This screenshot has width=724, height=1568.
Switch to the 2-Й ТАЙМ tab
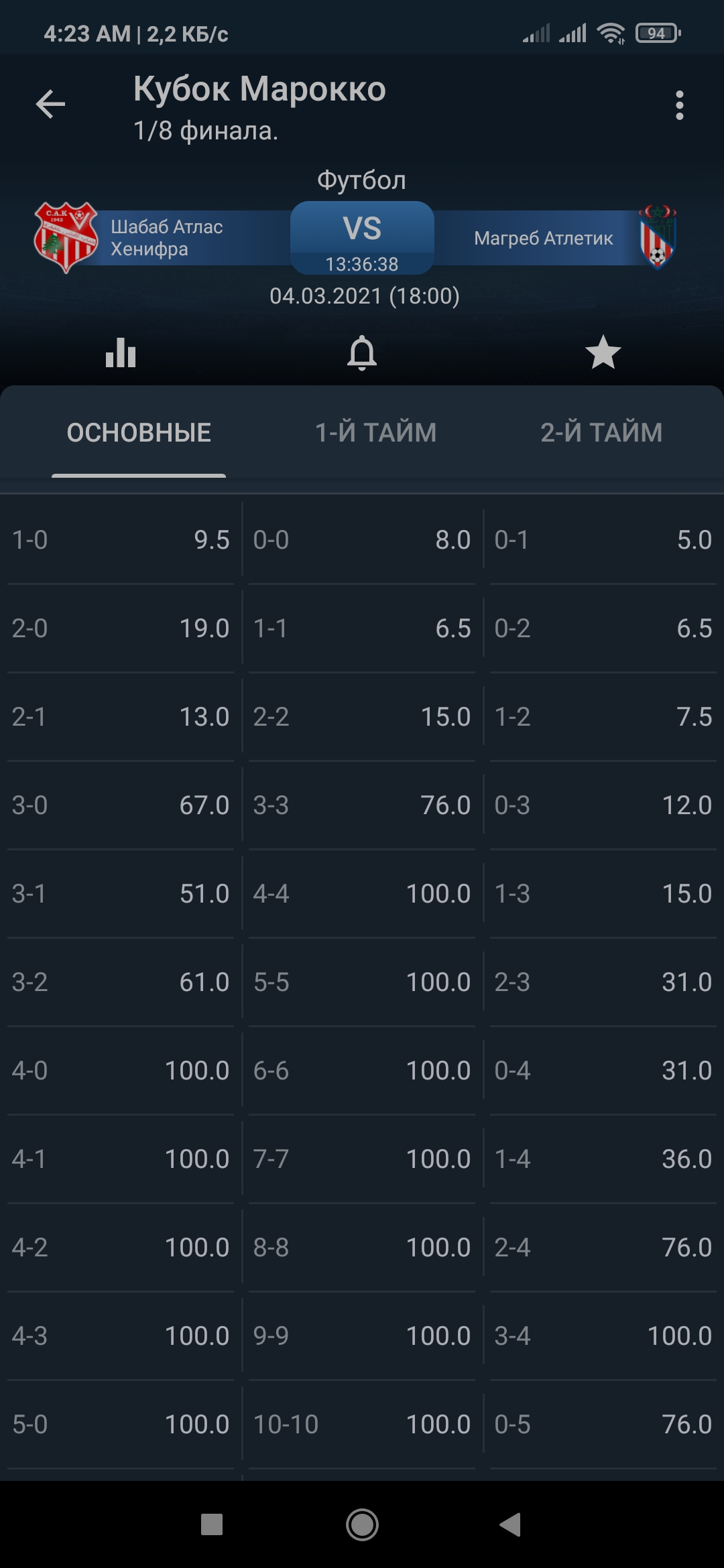click(x=601, y=432)
